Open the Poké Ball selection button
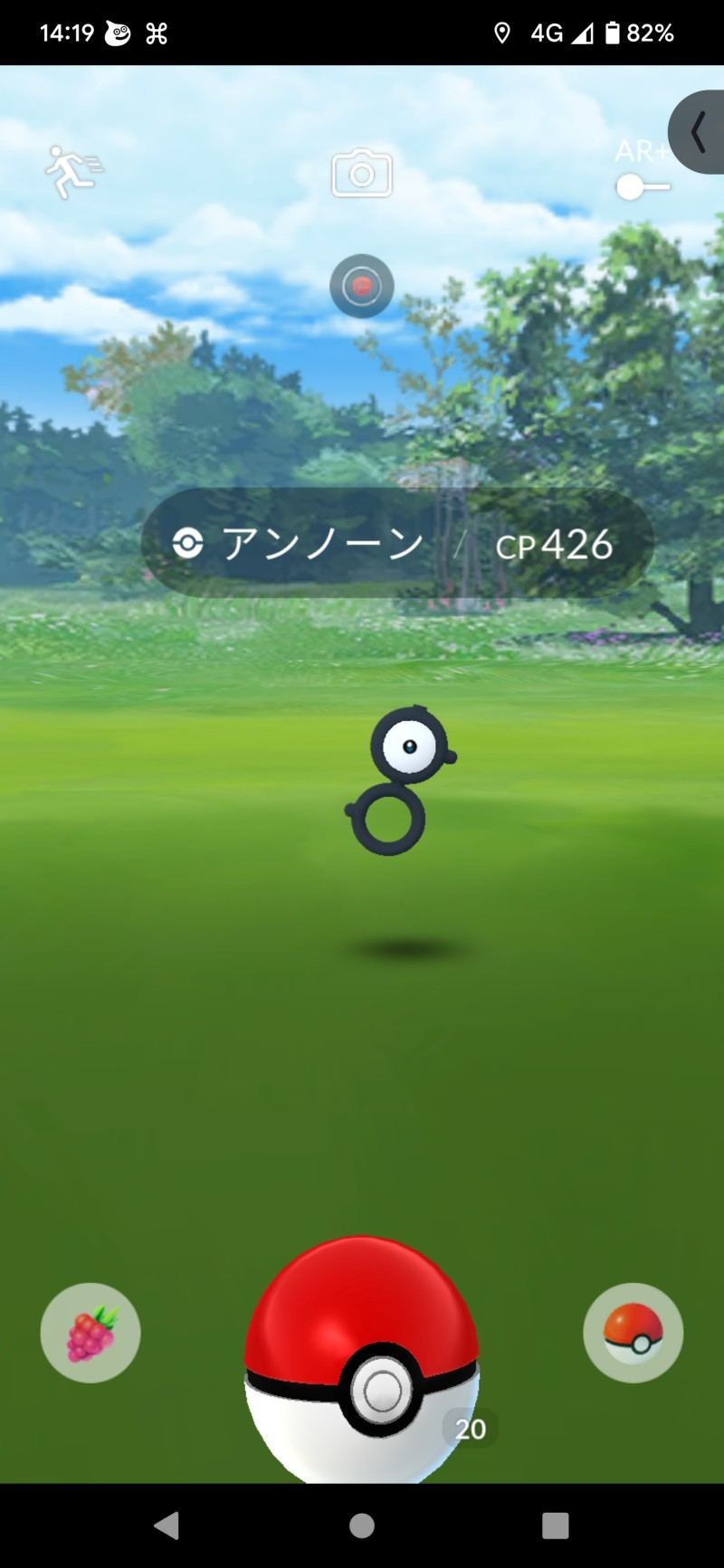The width and height of the screenshot is (724, 1568). 633,1332
